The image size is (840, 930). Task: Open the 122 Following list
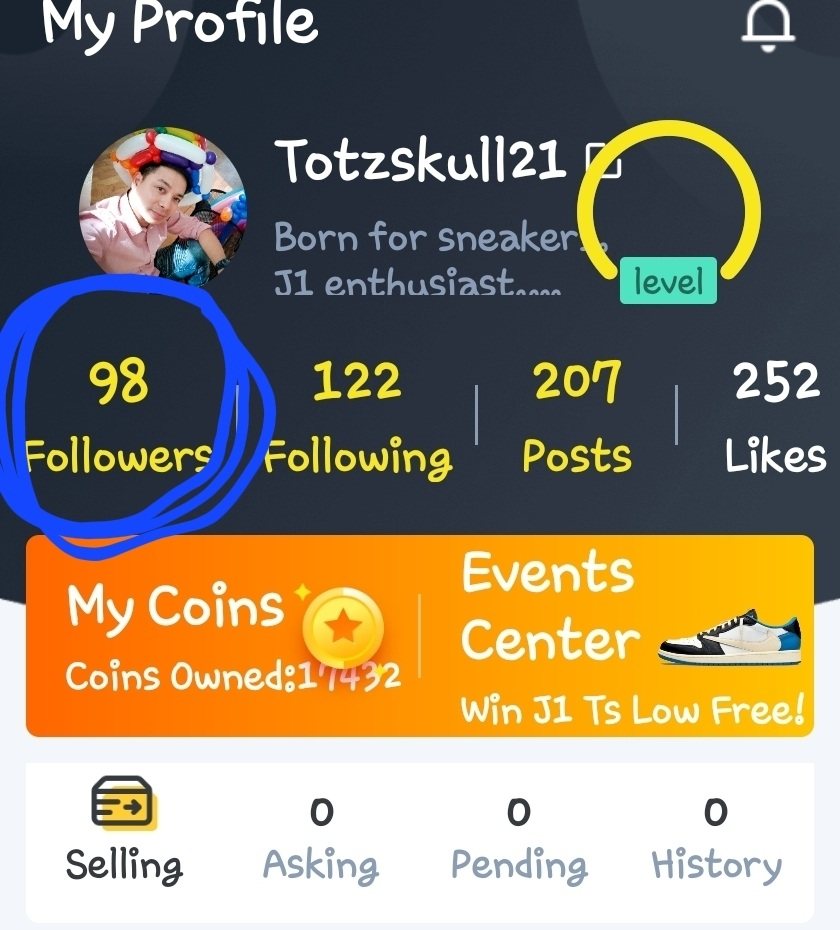[x=357, y=418]
